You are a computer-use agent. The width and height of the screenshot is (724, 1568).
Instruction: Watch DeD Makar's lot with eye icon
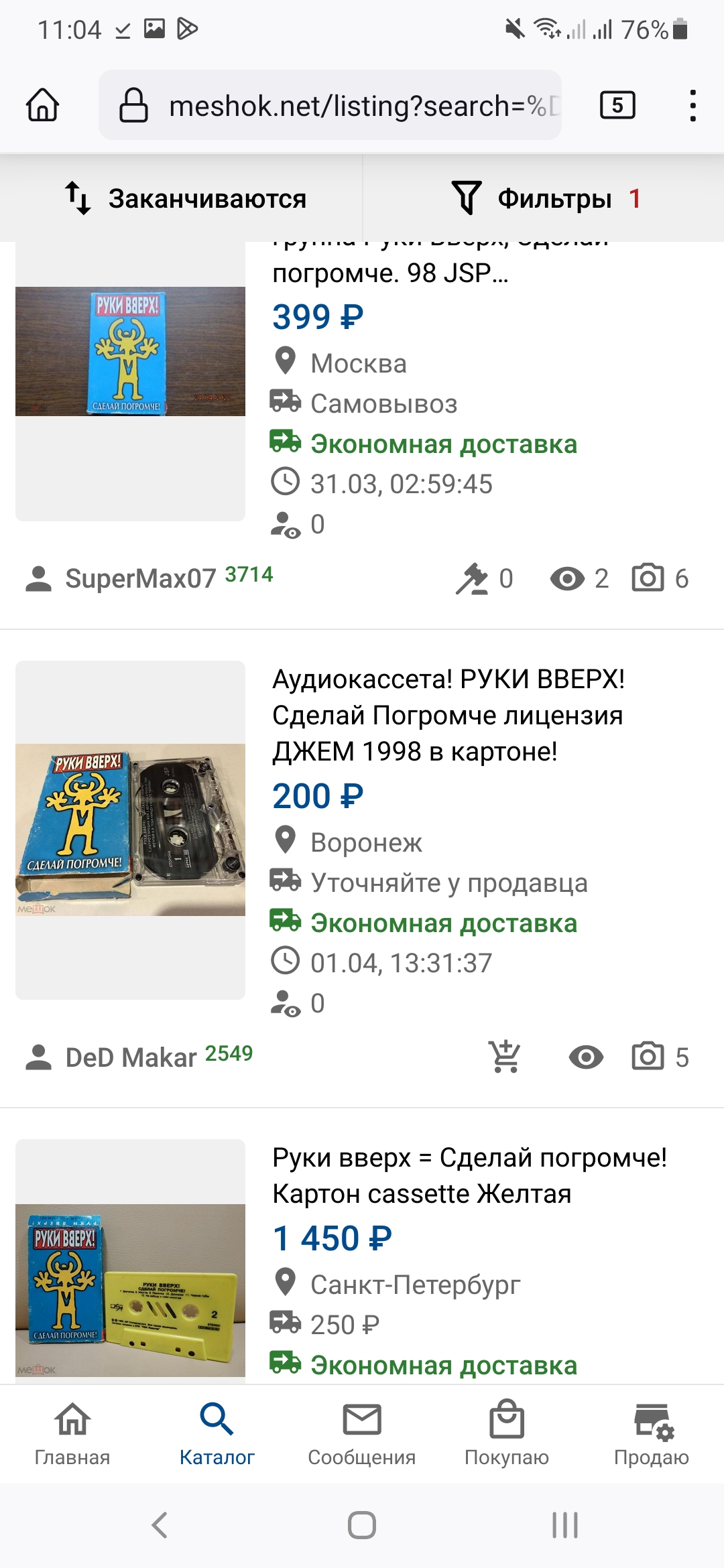tap(586, 1057)
